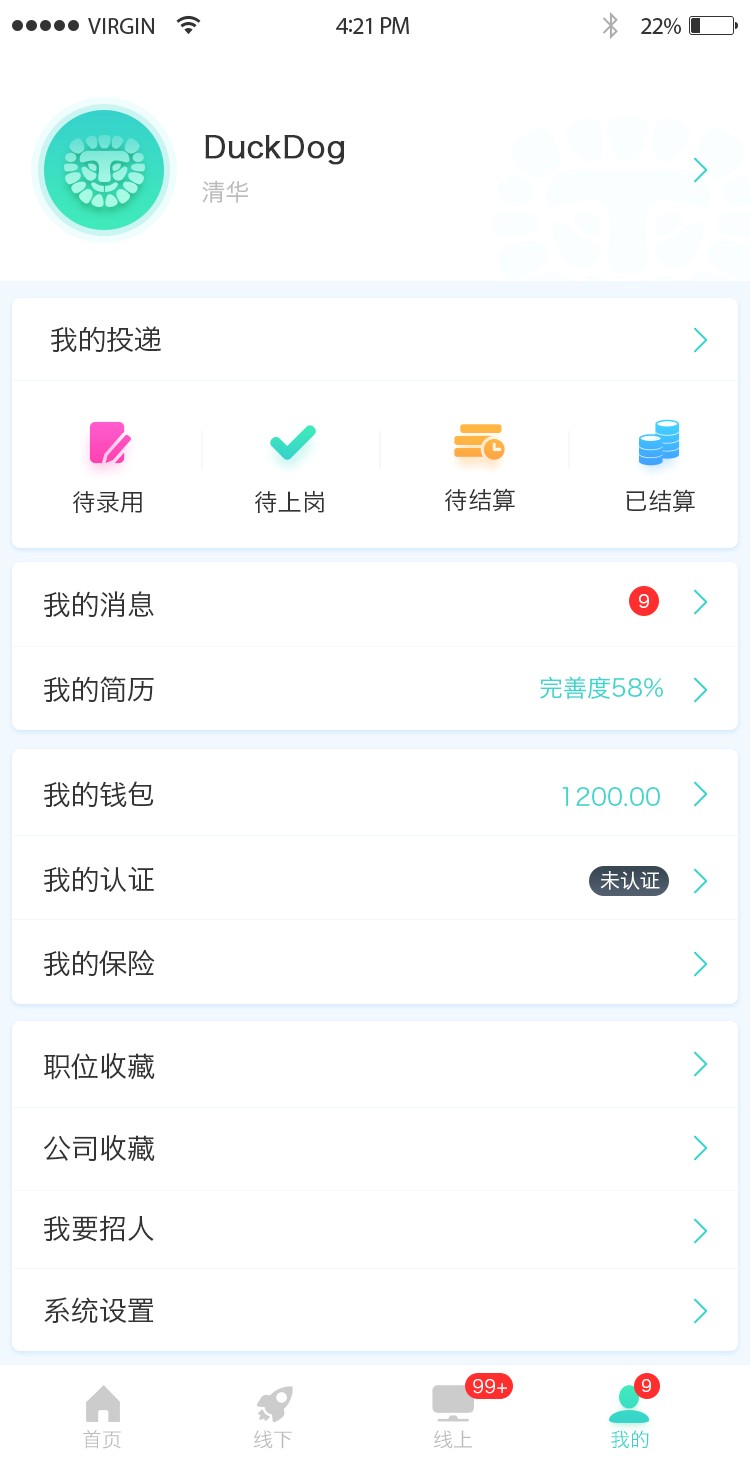750x1465 pixels.
Task: Tap wallet balance 1200.00
Action: click(x=610, y=795)
